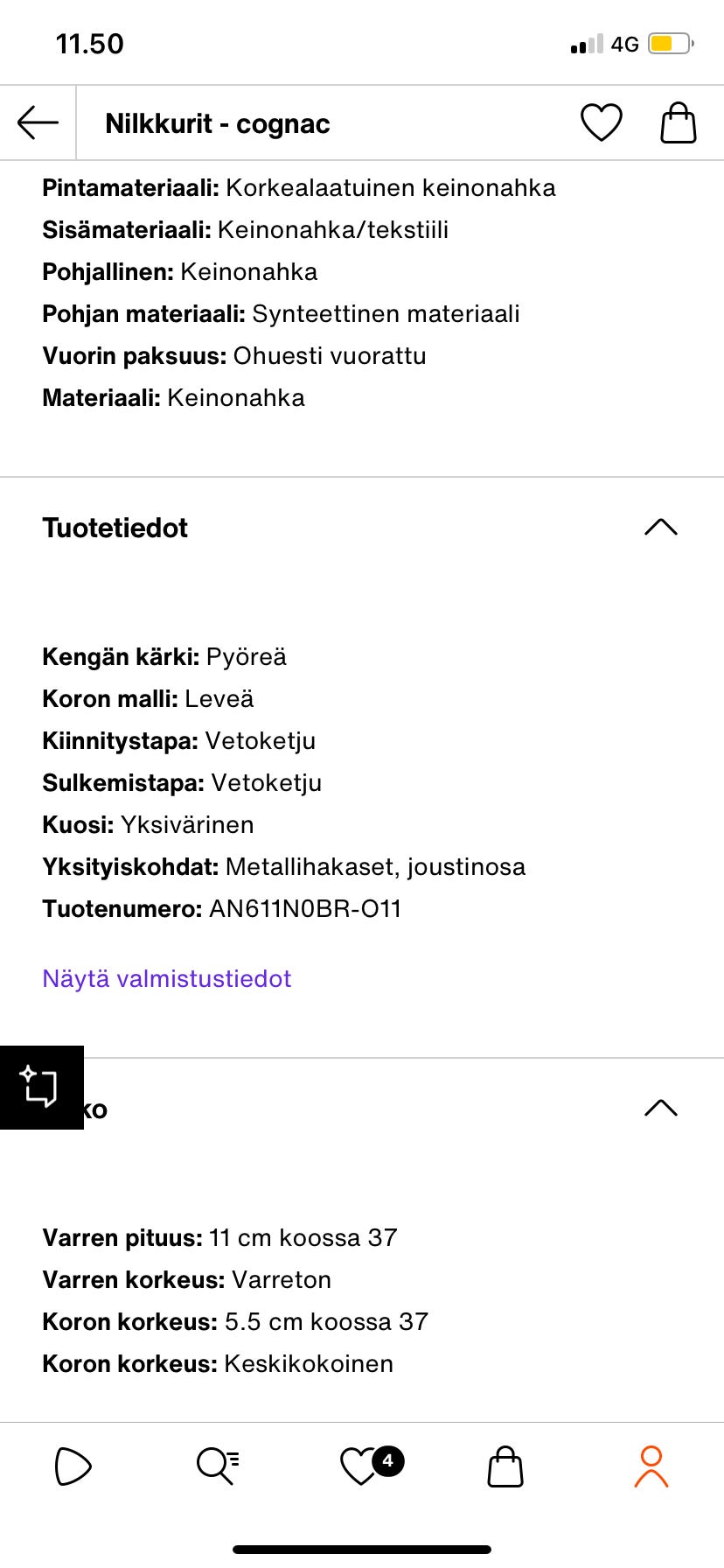
Task: Open the search tab in bottom navigation
Action: (218, 1466)
